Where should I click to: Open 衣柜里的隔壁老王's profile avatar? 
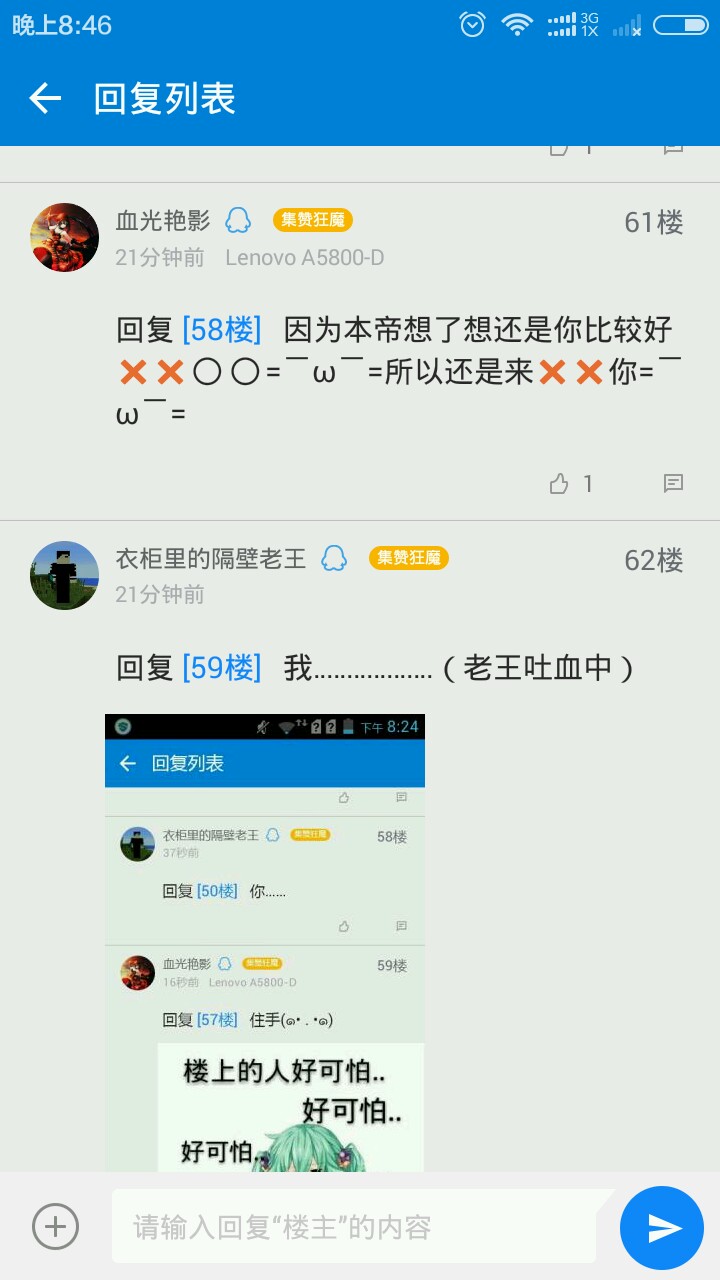tap(65, 575)
